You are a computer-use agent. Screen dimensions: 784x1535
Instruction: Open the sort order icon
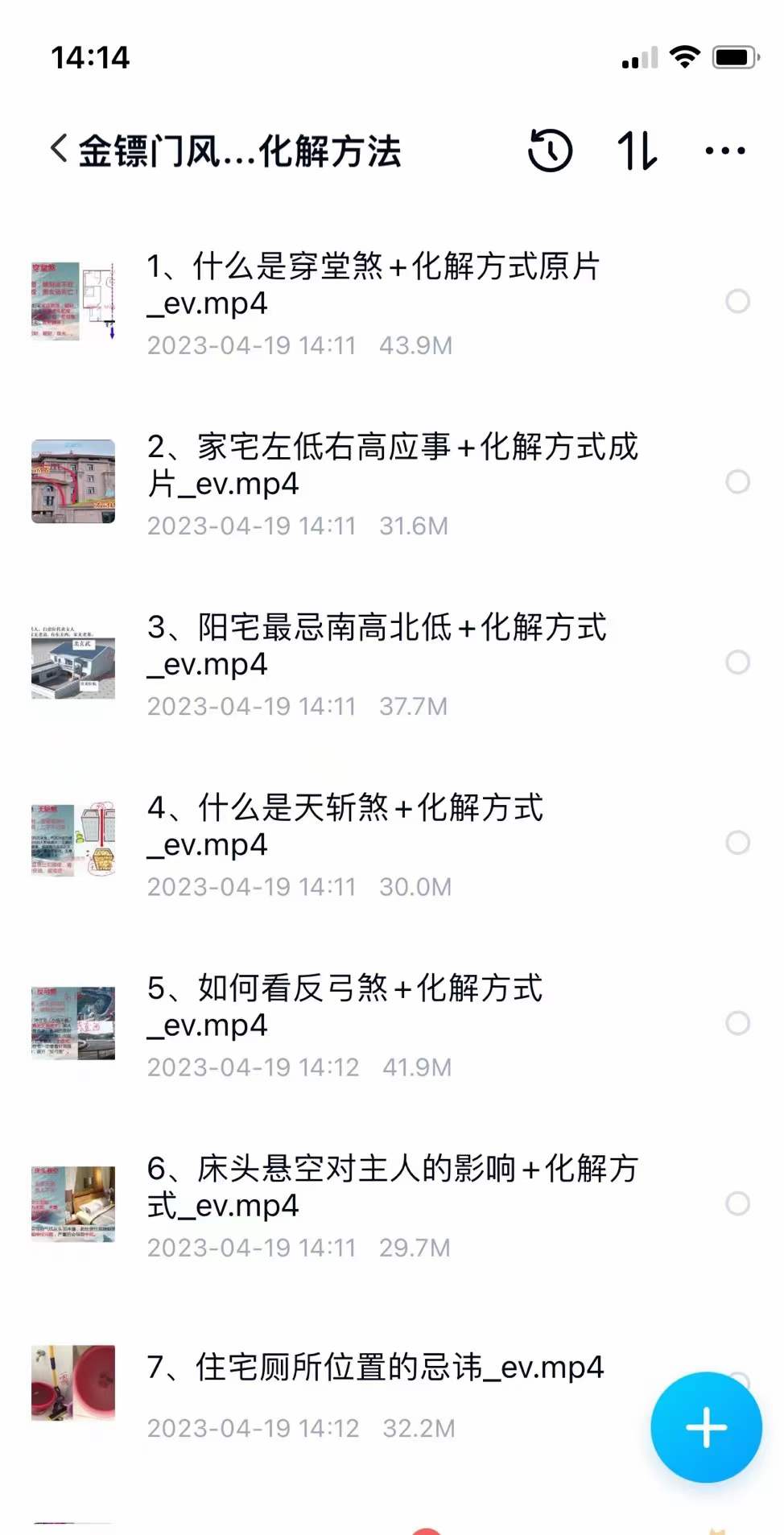click(x=636, y=151)
